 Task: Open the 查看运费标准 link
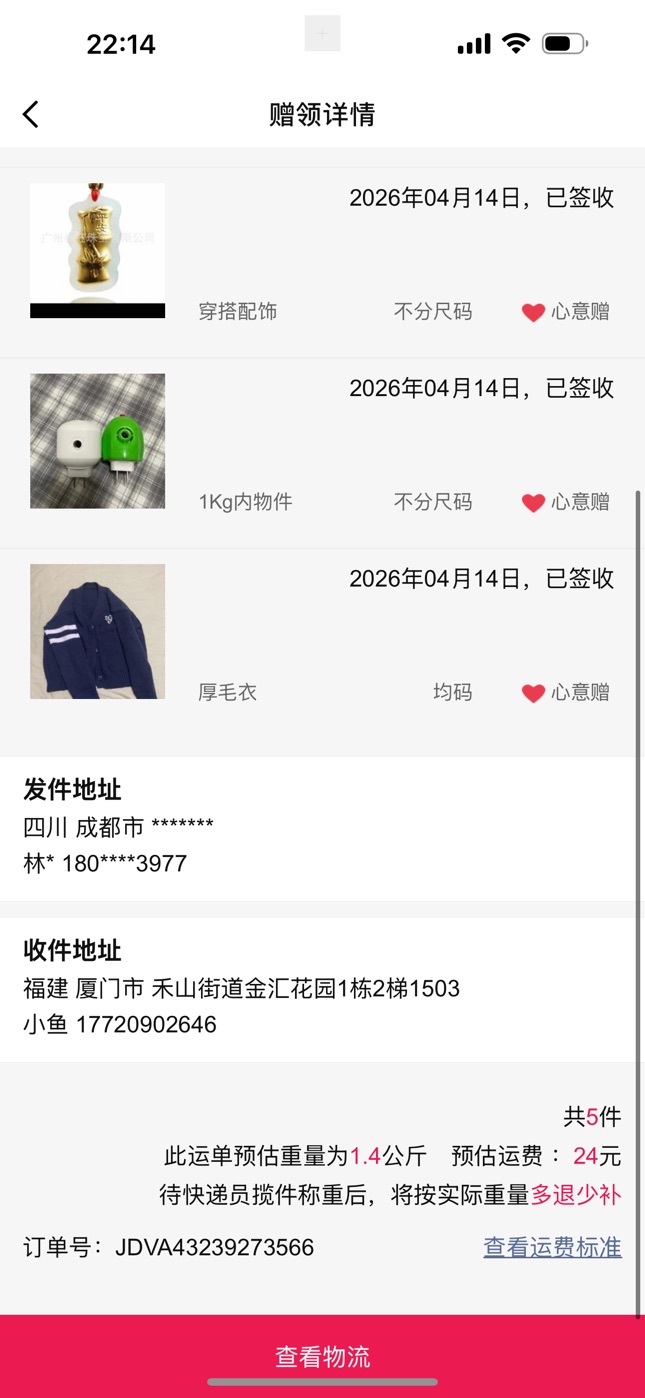552,1247
